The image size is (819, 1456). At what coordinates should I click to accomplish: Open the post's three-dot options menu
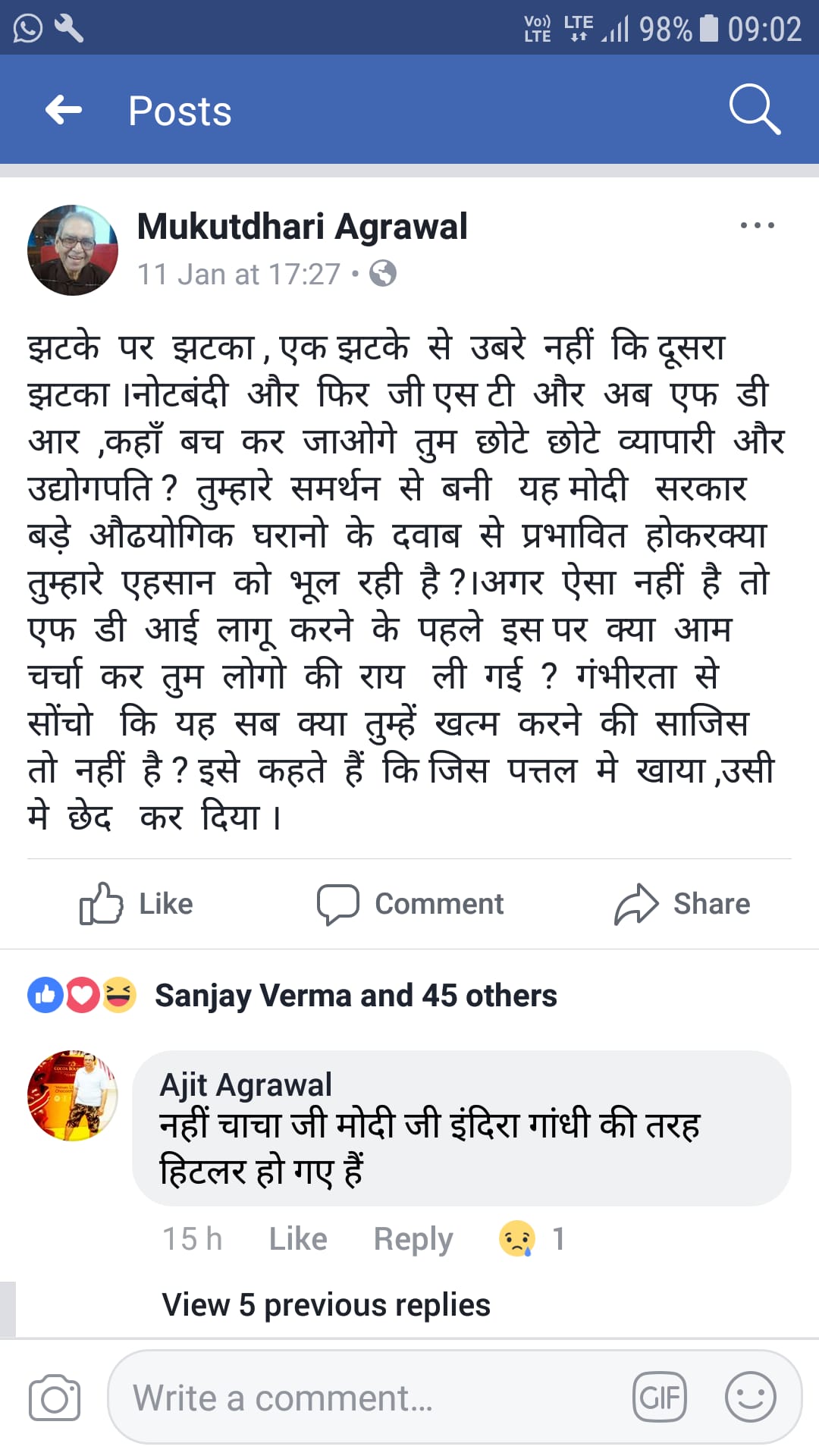pyautogui.click(x=757, y=225)
